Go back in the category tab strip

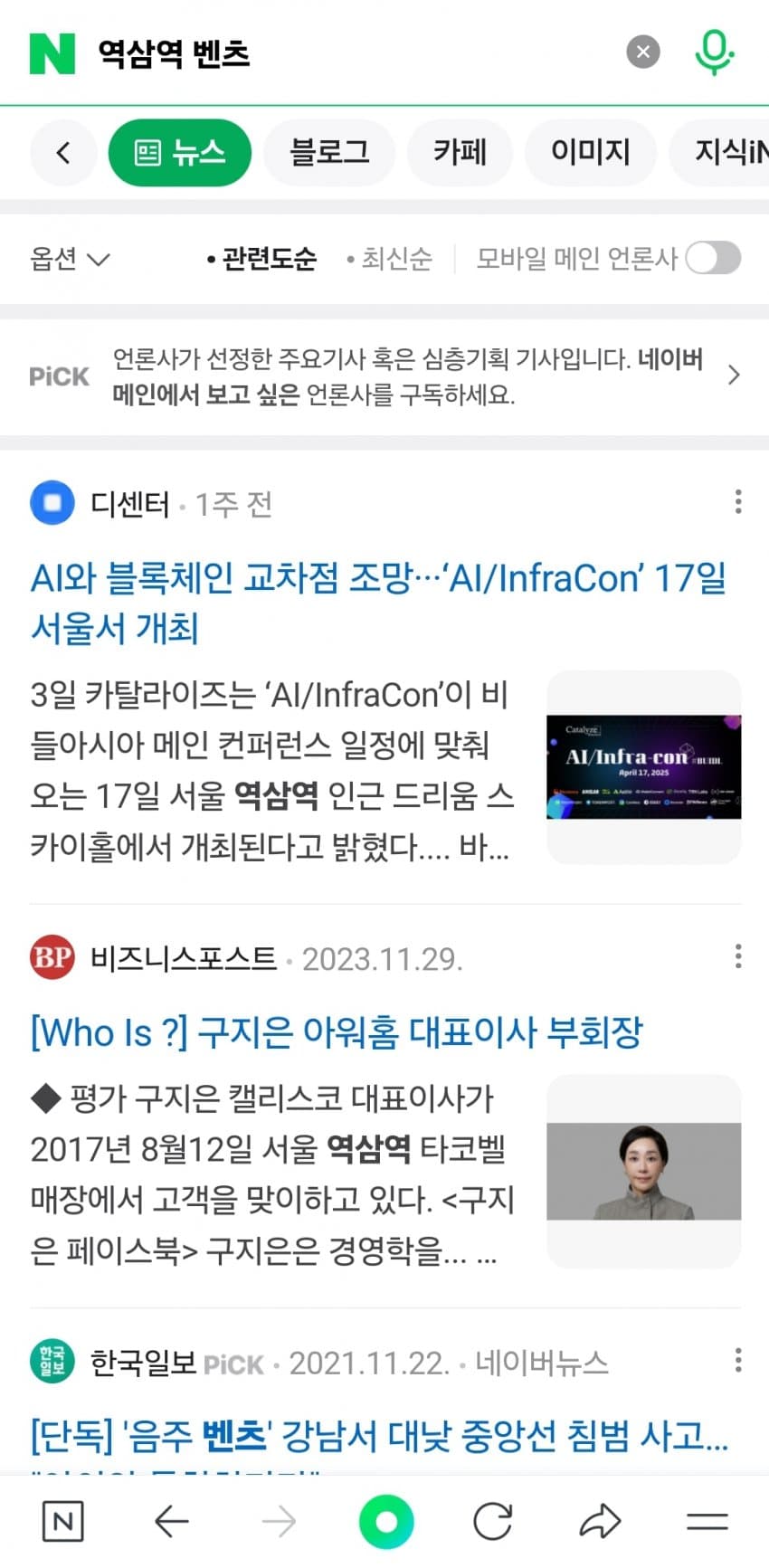[62, 153]
